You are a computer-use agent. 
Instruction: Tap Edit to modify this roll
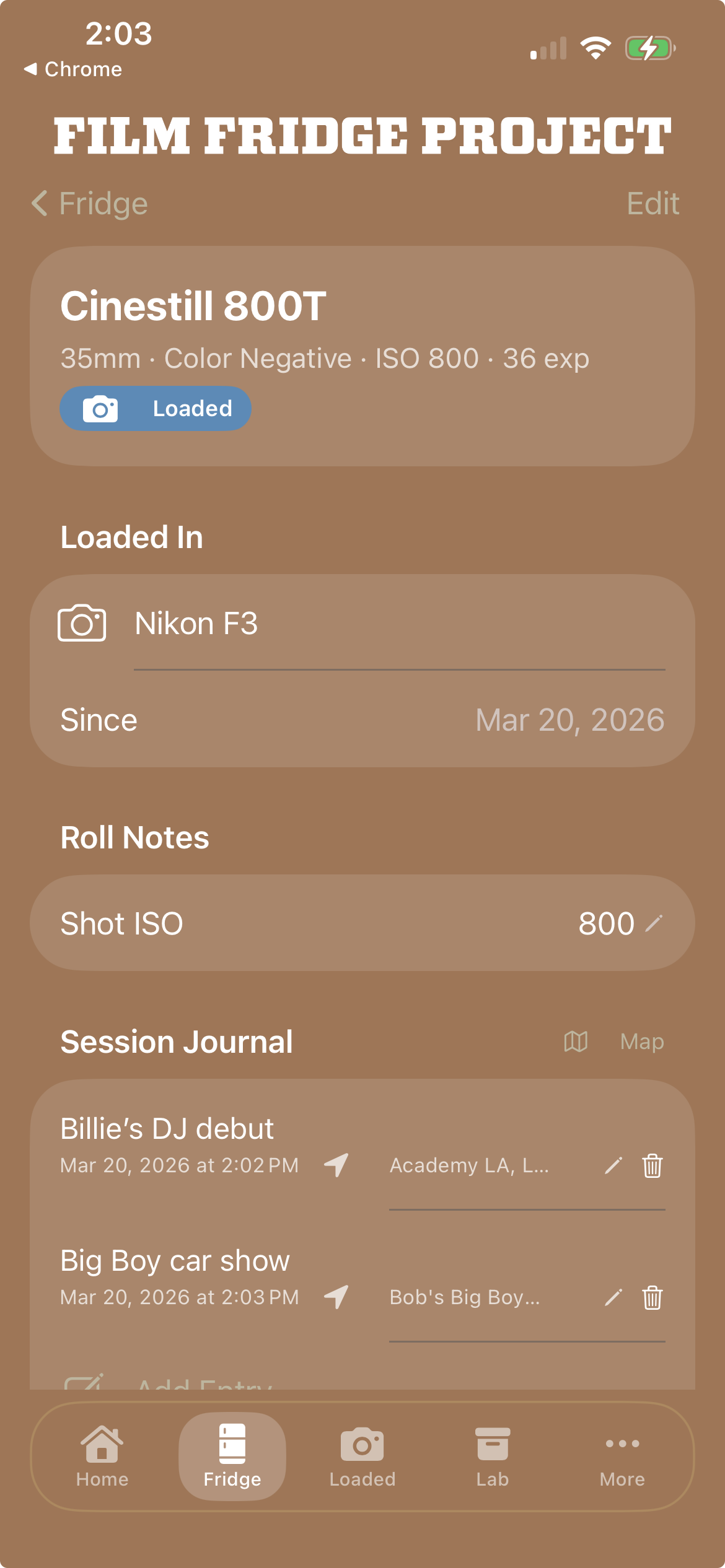click(x=652, y=204)
